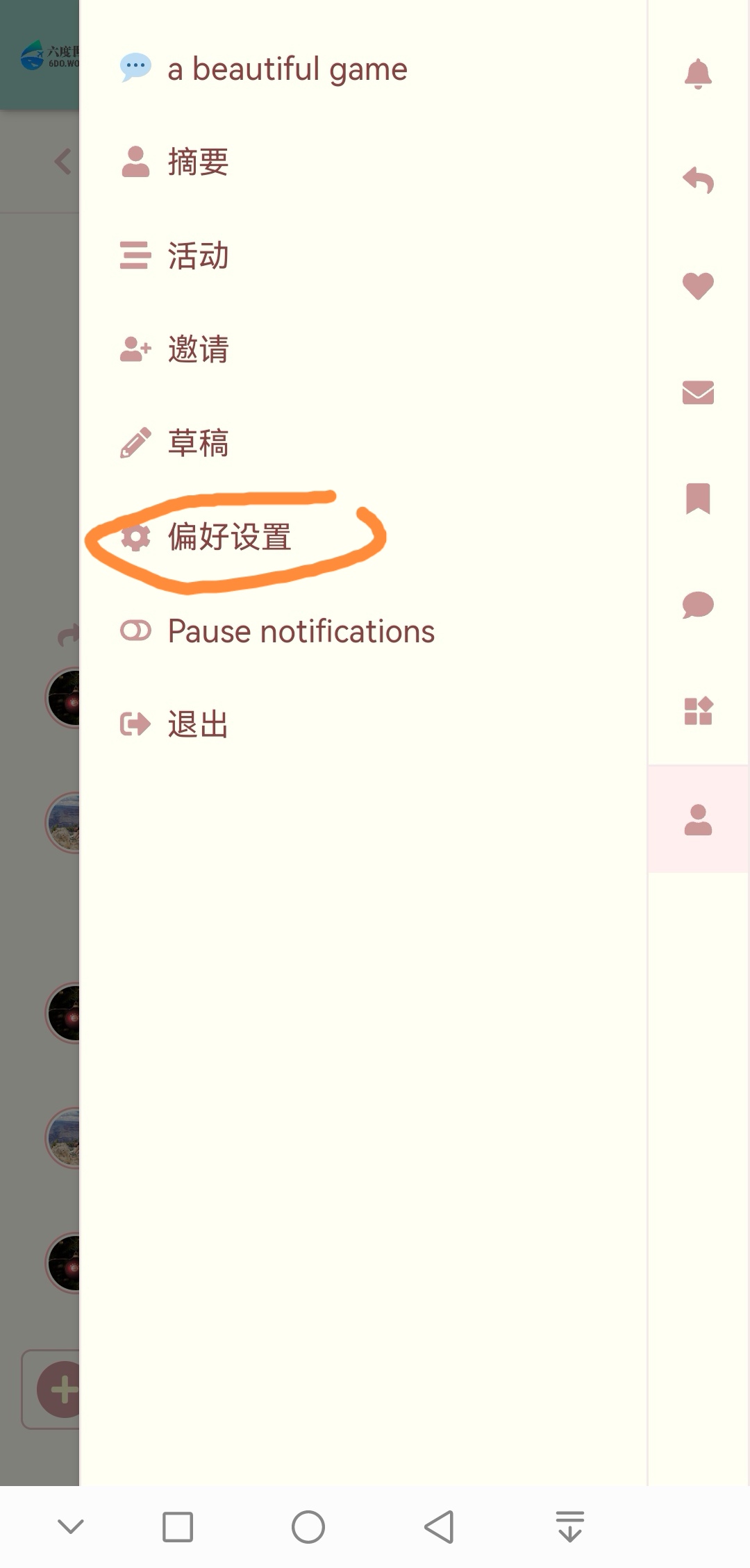Screen dimensions: 750x1568
Task: Switch to the chat bubble tab
Action: (699, 605)
